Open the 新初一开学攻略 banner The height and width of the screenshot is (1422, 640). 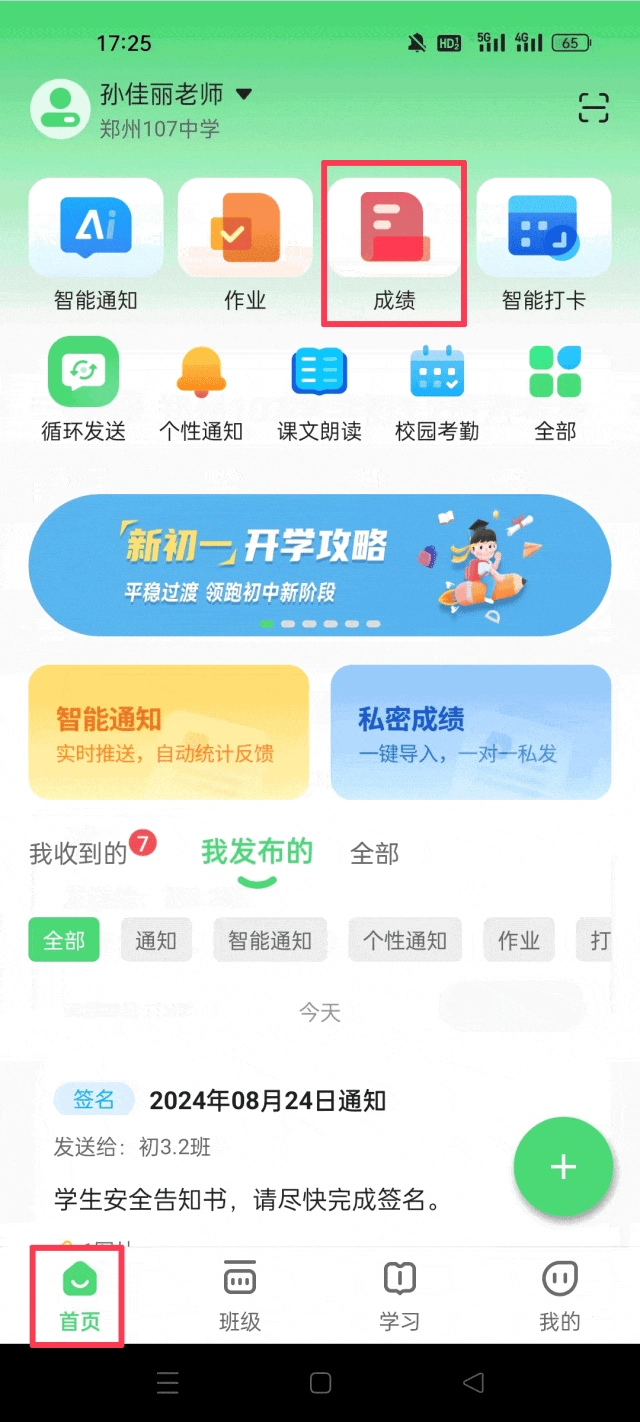[319, 565]
